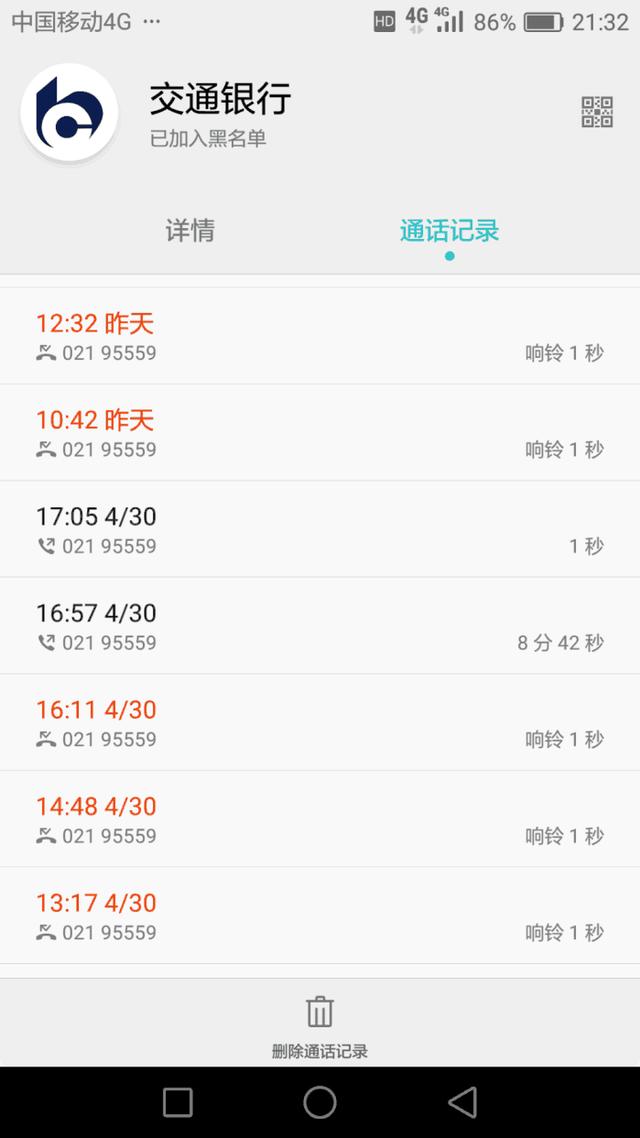Open the contact QR code icon
This screenshot has width=640, height=1138.
pos(597,112)
